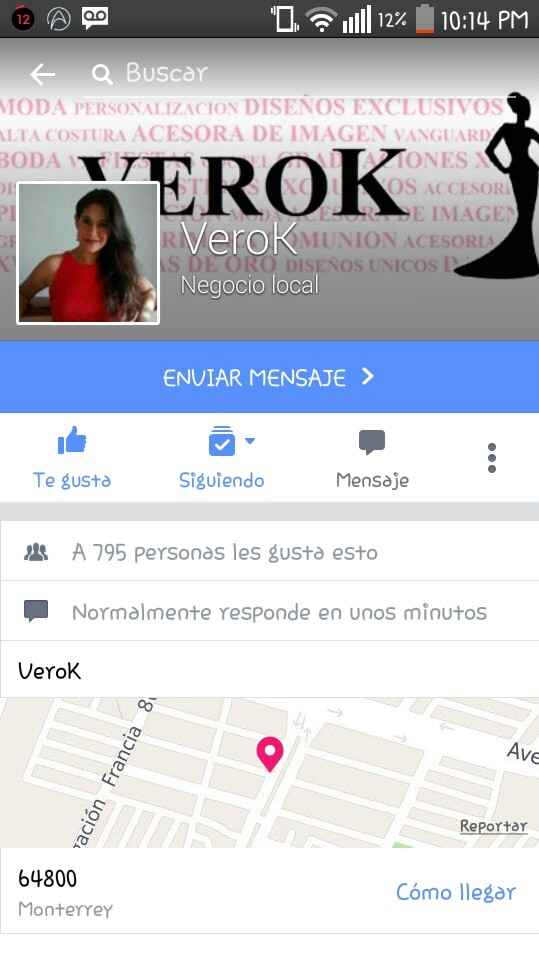Open the Siguiendo follow options dropdown
Viewport: 539px width, 959px height.
[222, 457]
